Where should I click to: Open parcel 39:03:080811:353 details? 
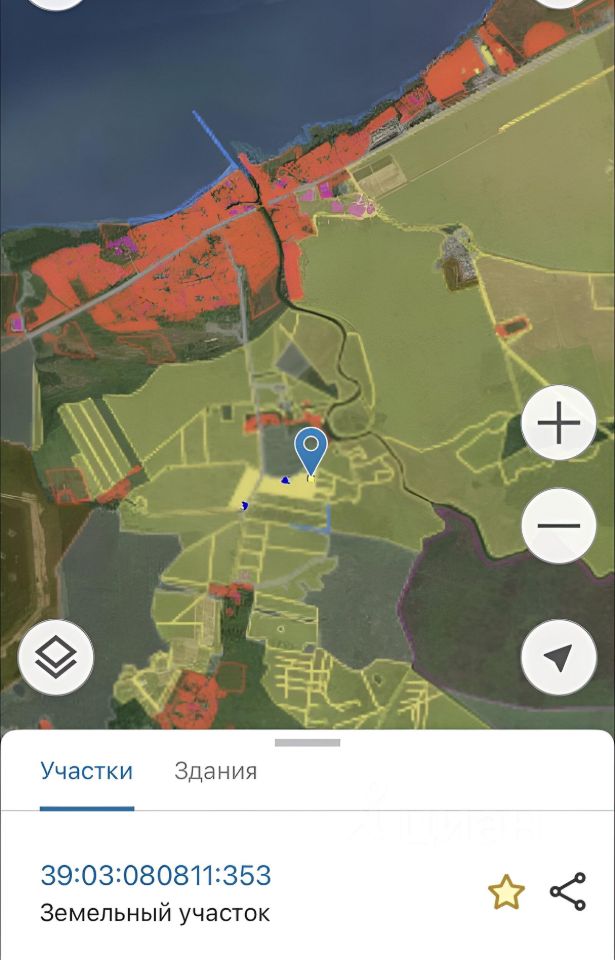[155, 876]
